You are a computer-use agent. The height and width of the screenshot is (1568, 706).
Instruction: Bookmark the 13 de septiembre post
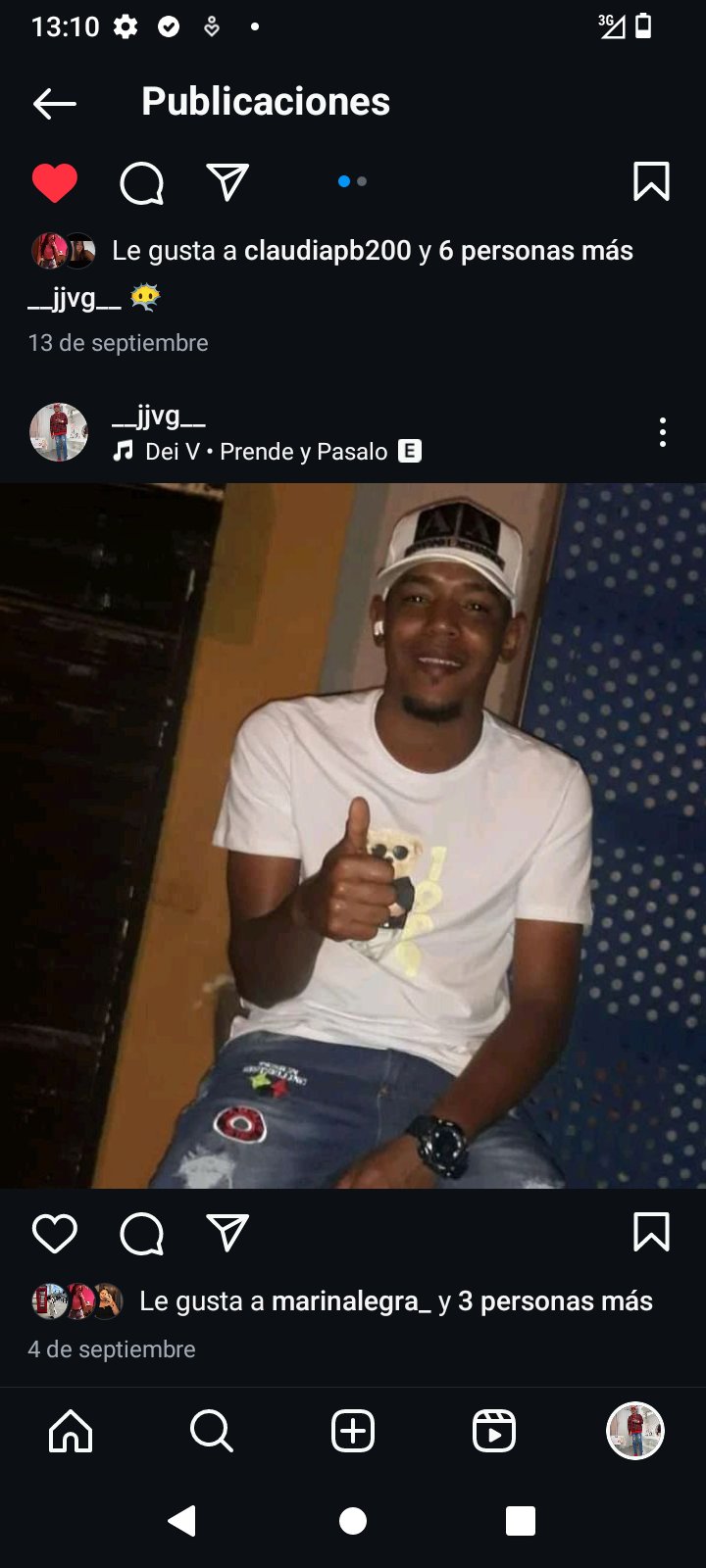click(x=651, y=181)
